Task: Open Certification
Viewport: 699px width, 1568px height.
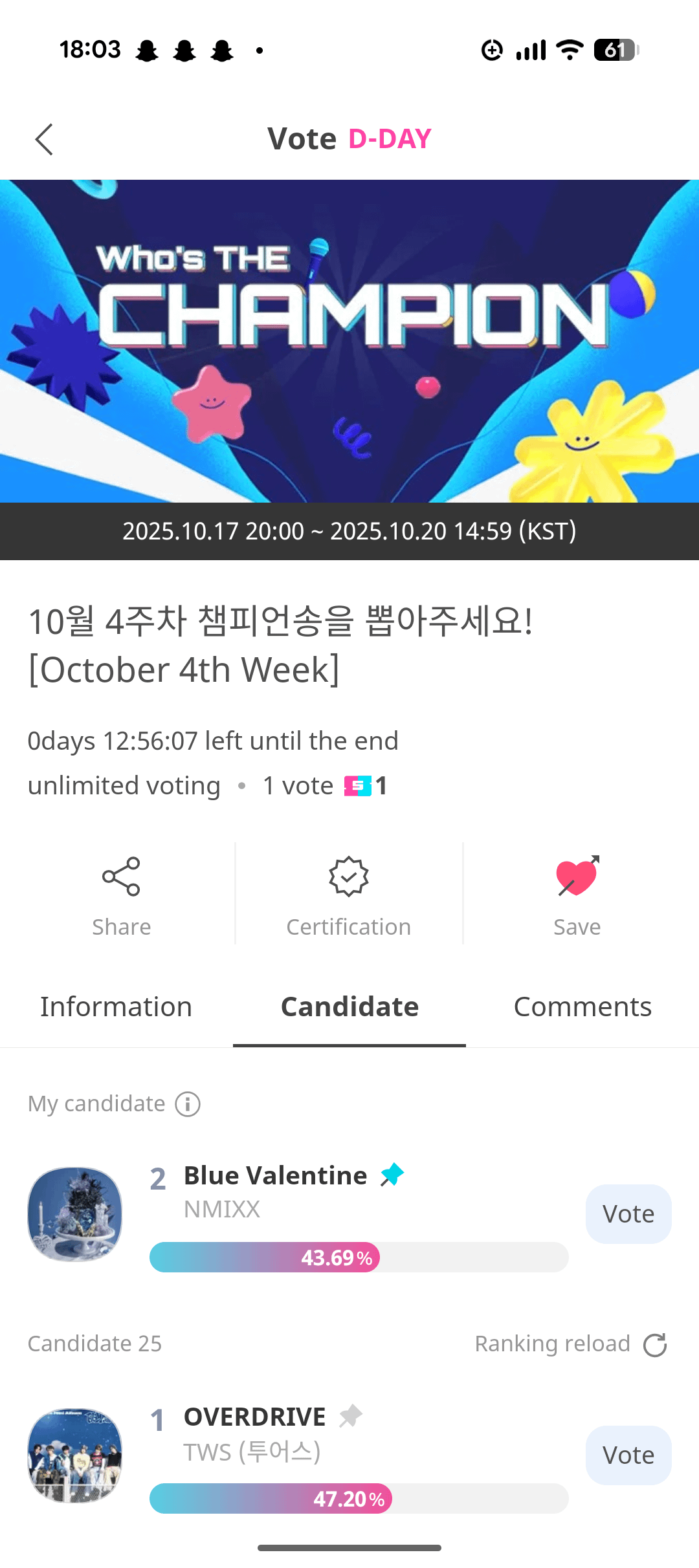Action: pyautogui.click(x=349, y=893)
